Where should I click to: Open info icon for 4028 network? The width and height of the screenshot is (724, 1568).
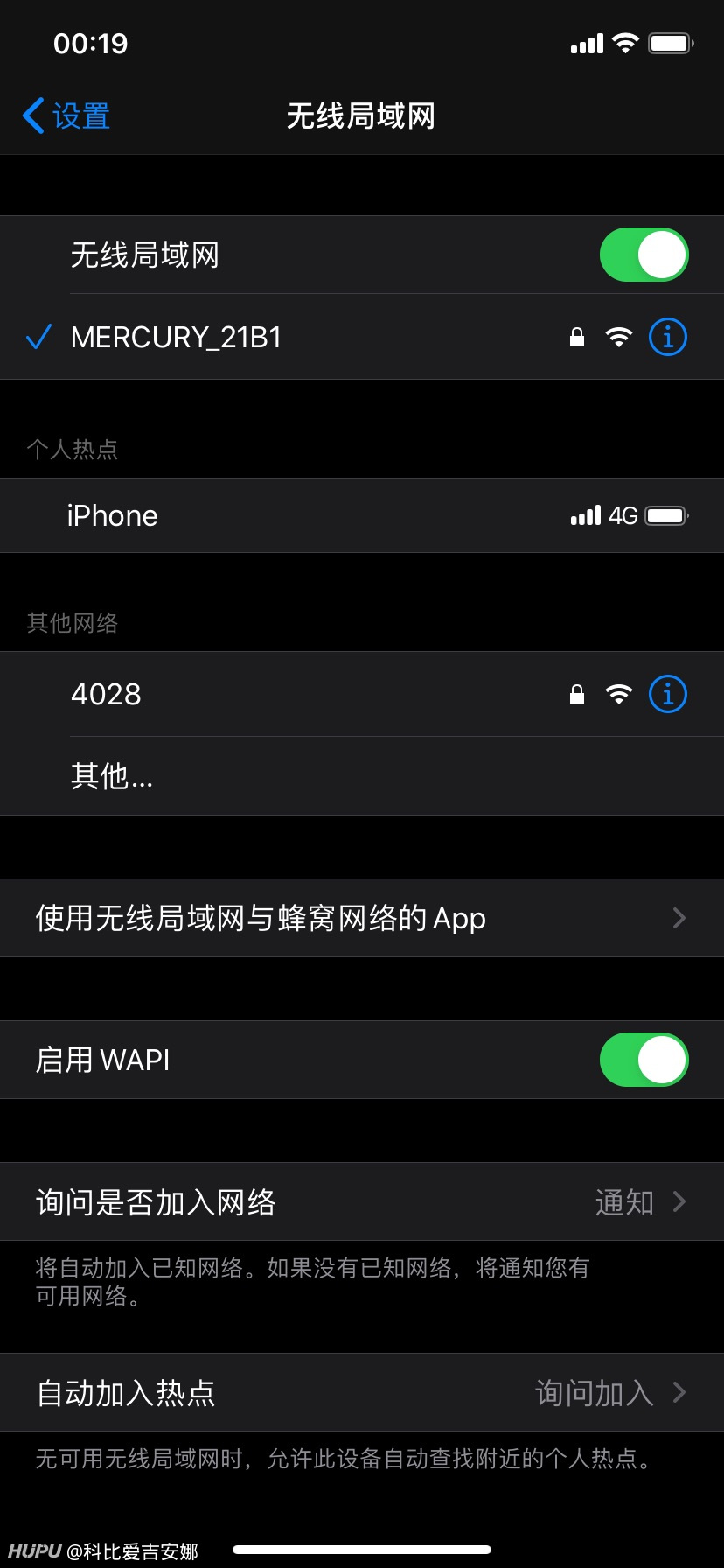[668, 694]
